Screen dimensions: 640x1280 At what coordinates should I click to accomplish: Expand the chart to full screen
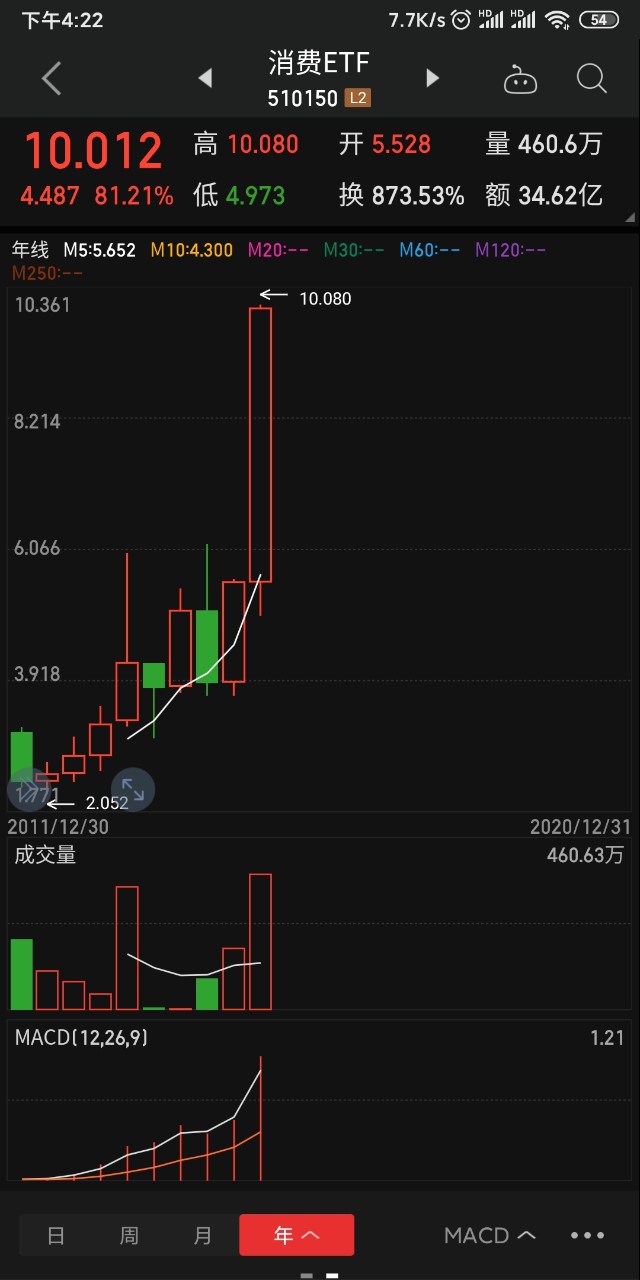(x=133, y=790)
